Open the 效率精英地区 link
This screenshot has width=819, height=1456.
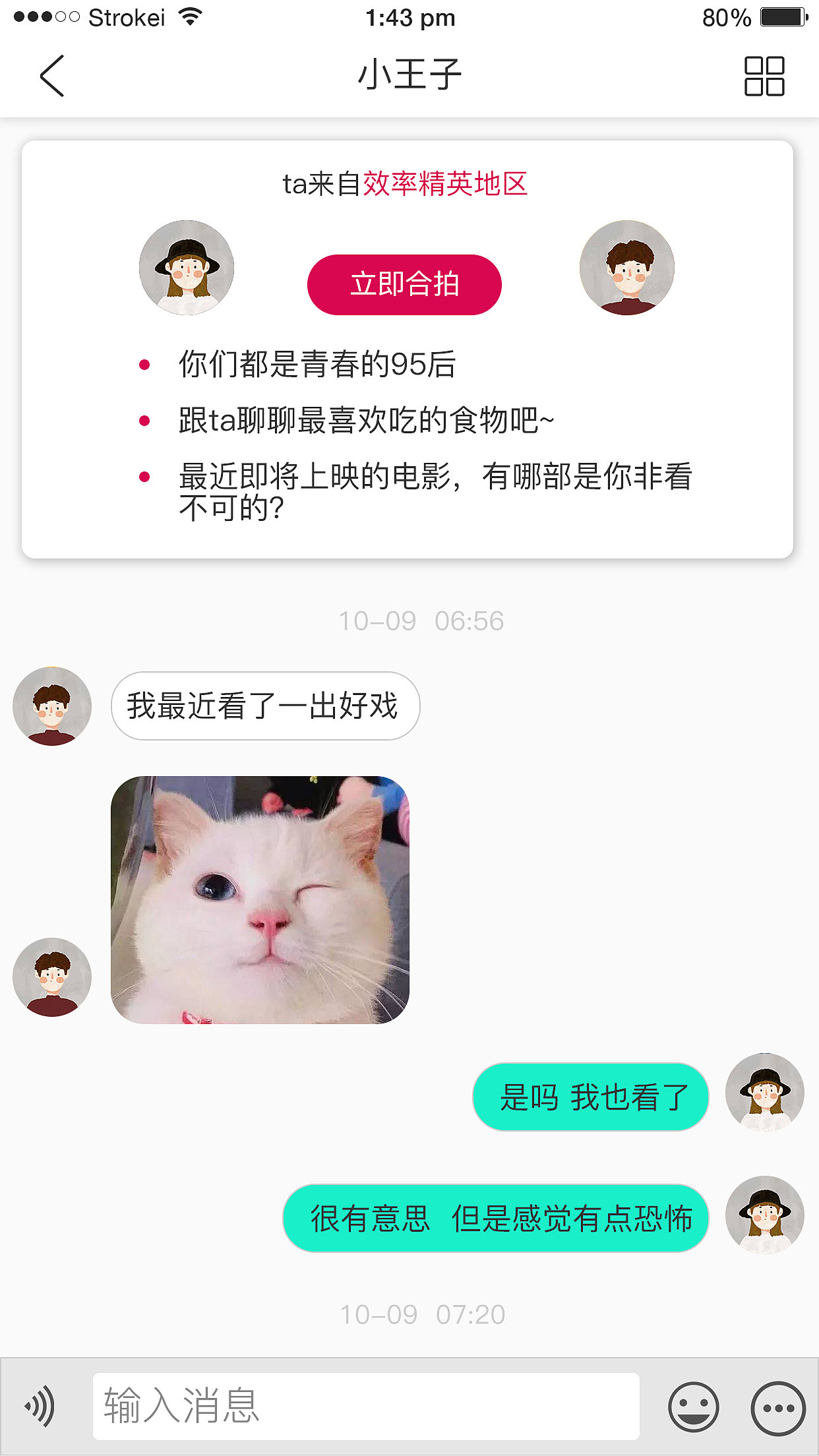[445, 184]
